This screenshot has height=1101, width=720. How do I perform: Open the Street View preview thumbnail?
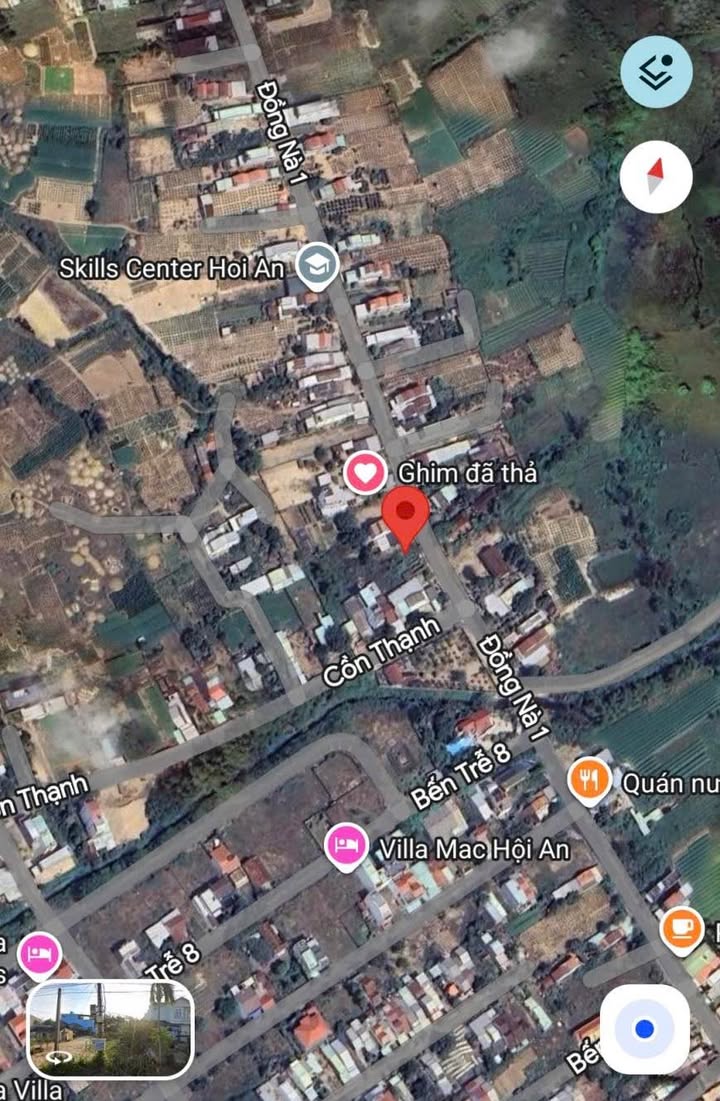pyautogui.click(x=110, y=1029)
